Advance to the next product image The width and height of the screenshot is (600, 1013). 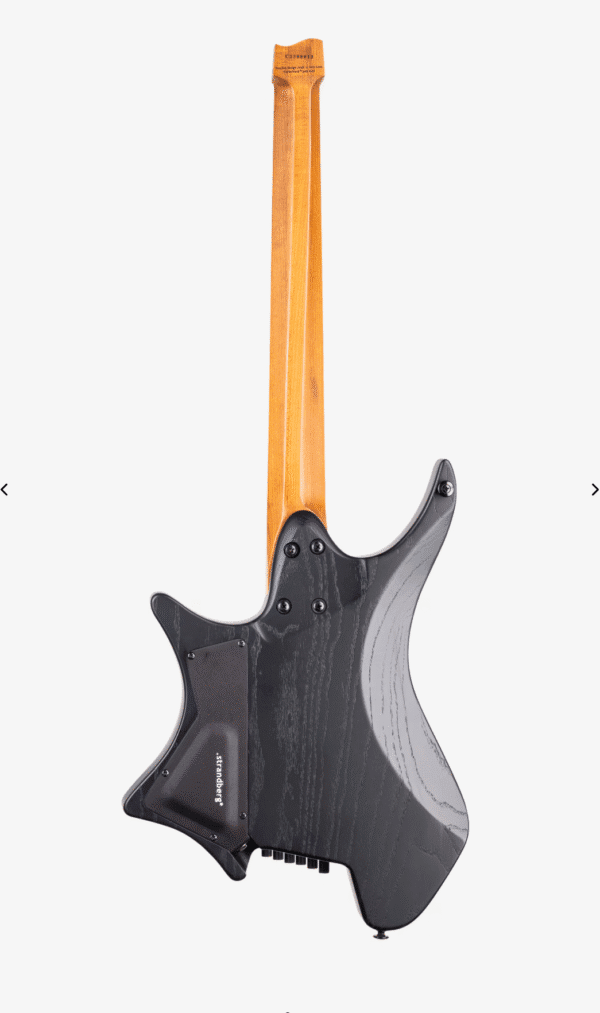[x=595, y=490]
